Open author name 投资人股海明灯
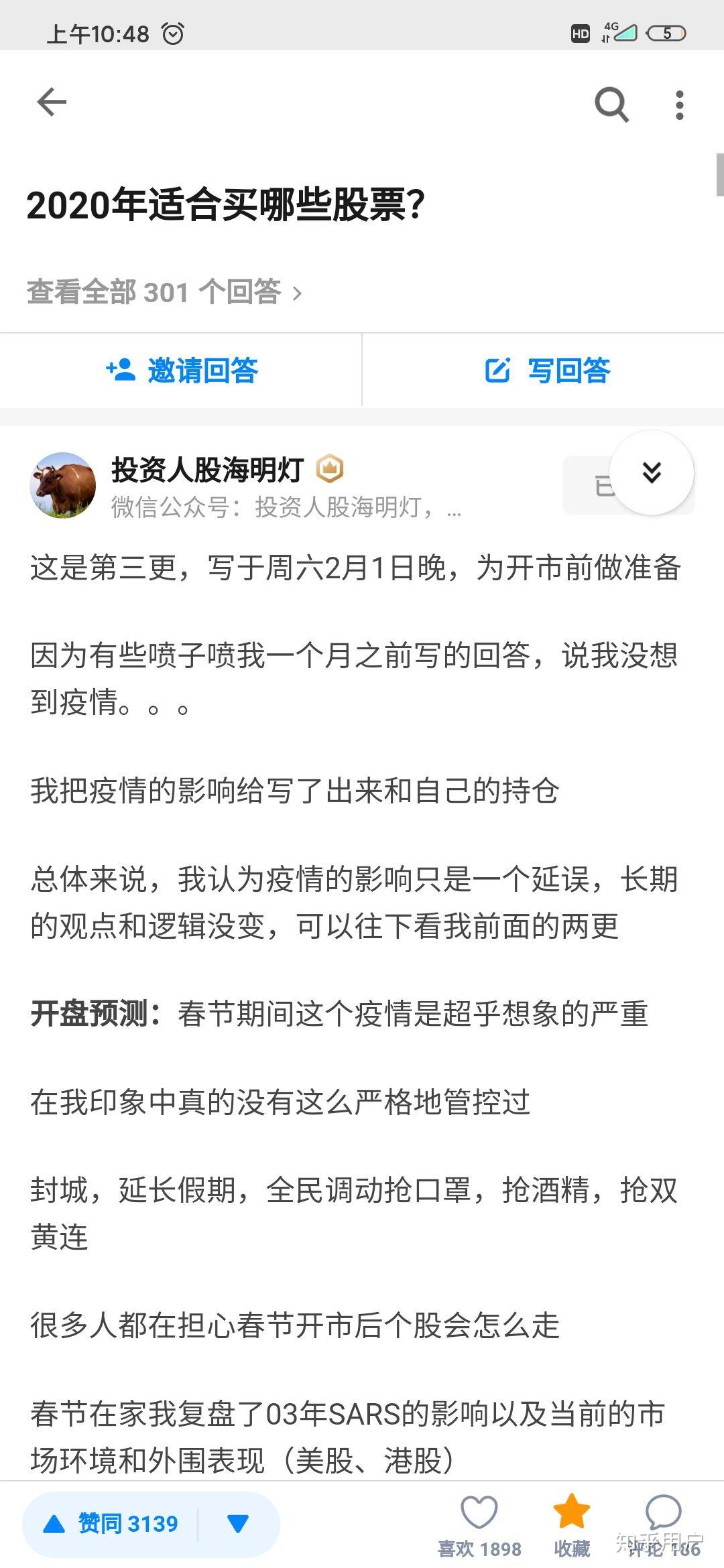 (x=208, y=470)
